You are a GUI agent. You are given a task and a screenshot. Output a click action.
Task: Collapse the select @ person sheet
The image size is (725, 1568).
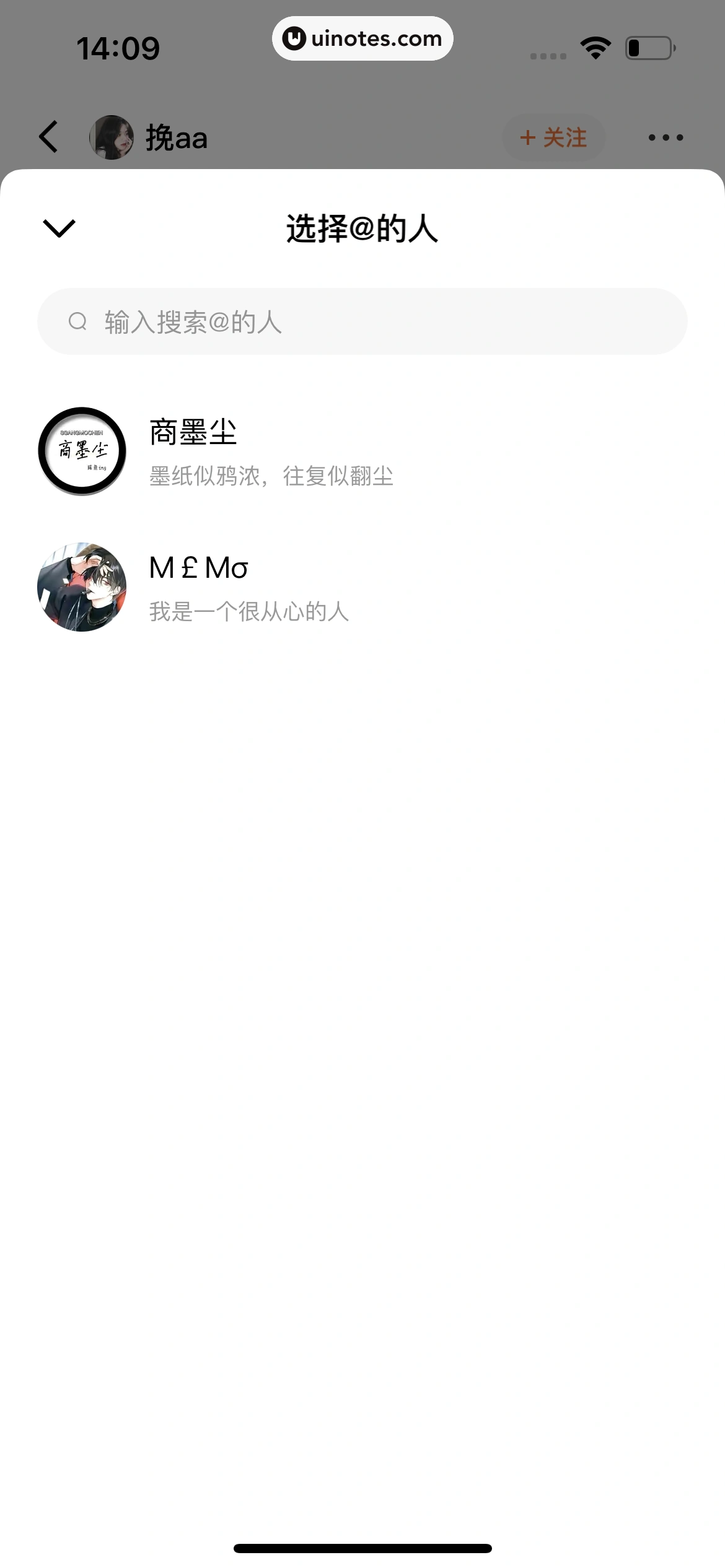[59, 228]
